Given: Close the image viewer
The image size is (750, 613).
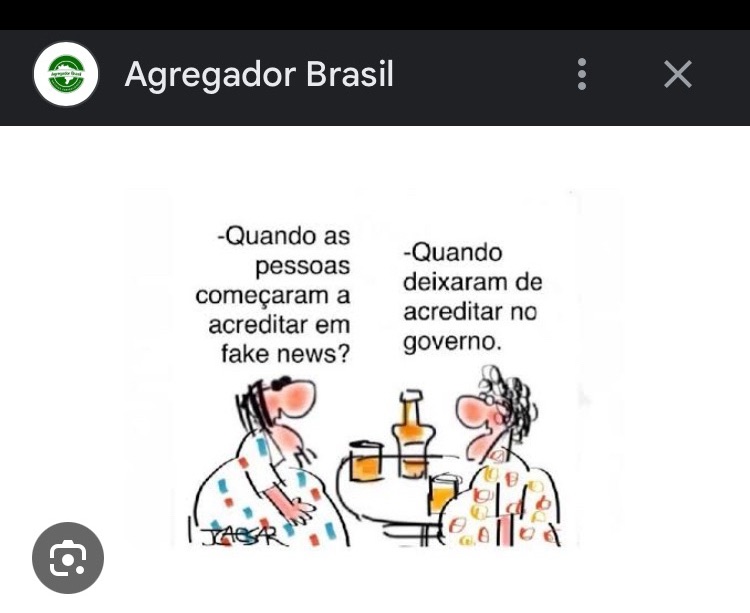Looking at the screenshot, I should point(678,74).
